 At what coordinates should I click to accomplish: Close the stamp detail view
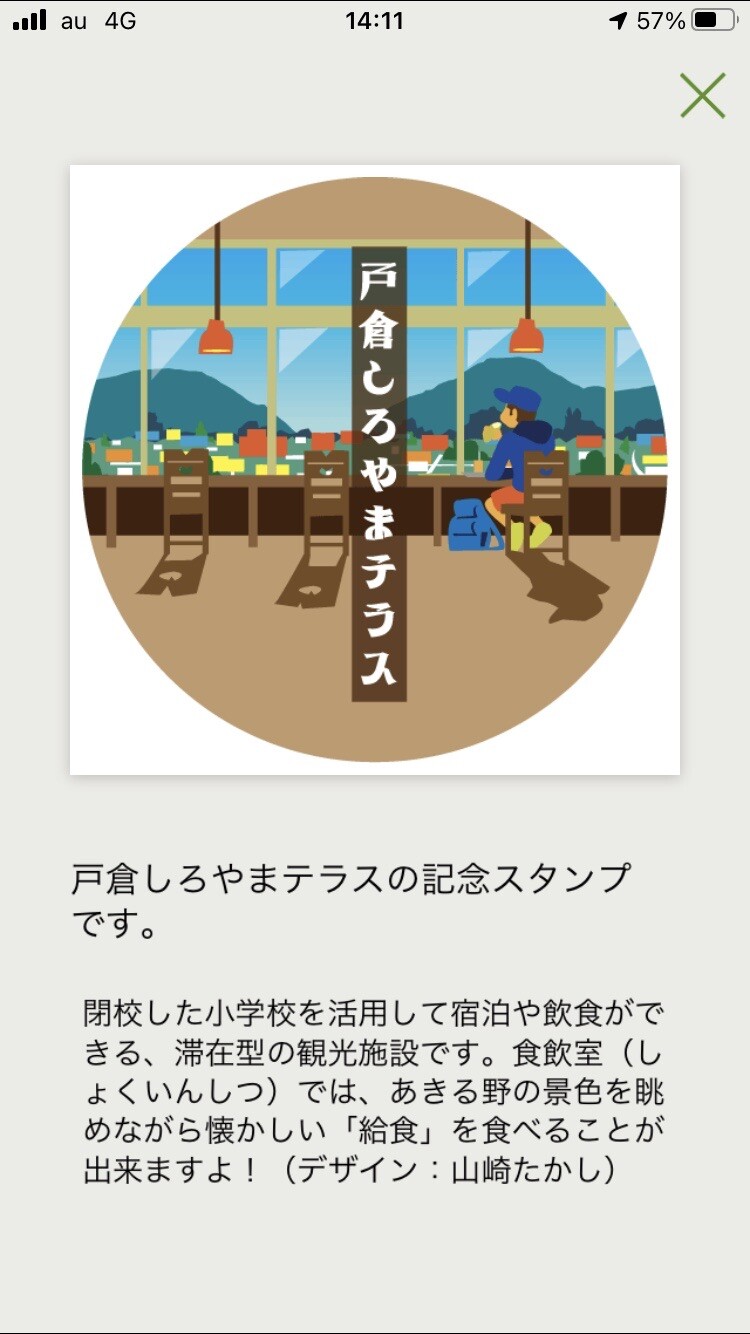pos(702,96)
